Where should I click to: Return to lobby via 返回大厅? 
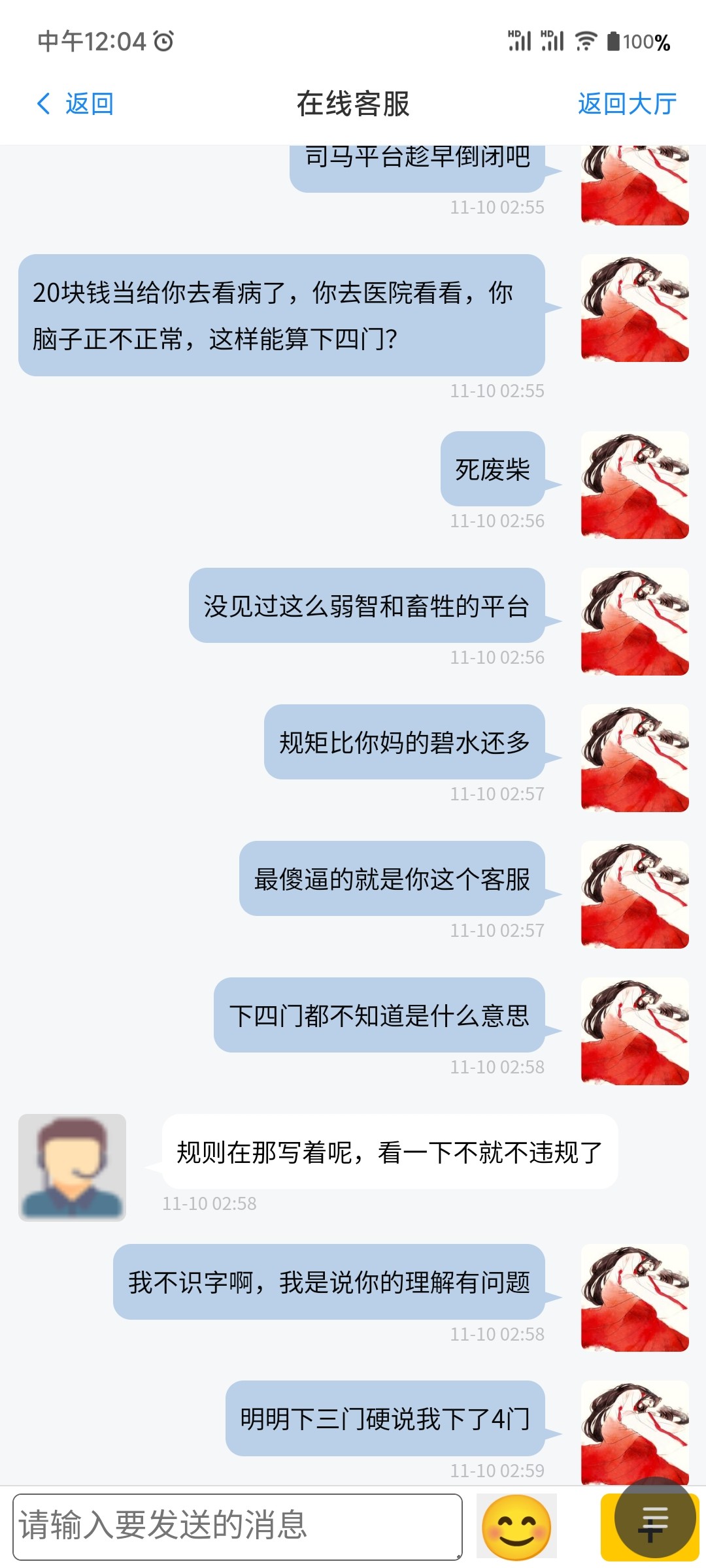(626, 104)
